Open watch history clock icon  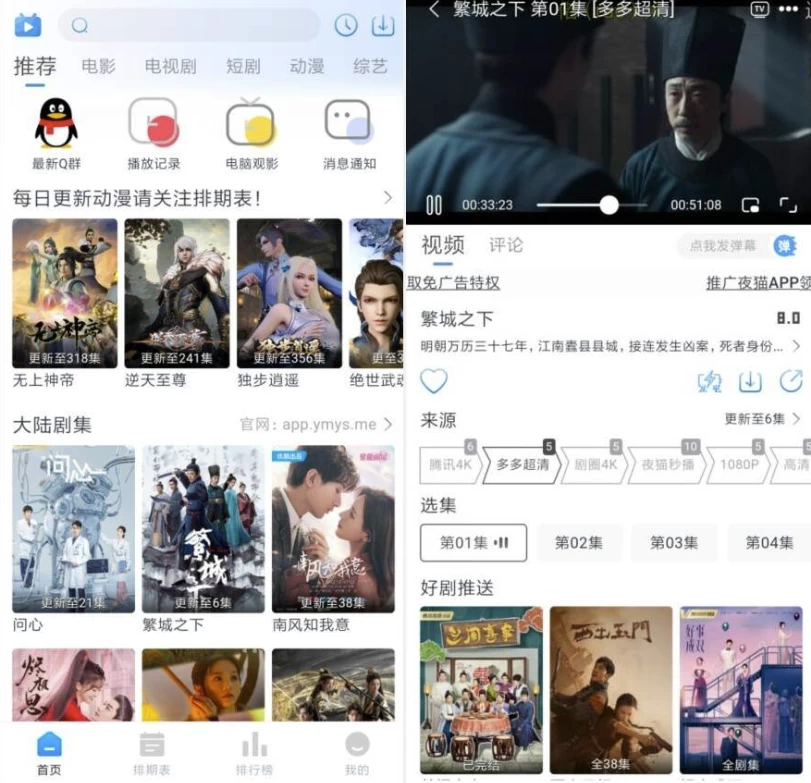coord(345,25)
